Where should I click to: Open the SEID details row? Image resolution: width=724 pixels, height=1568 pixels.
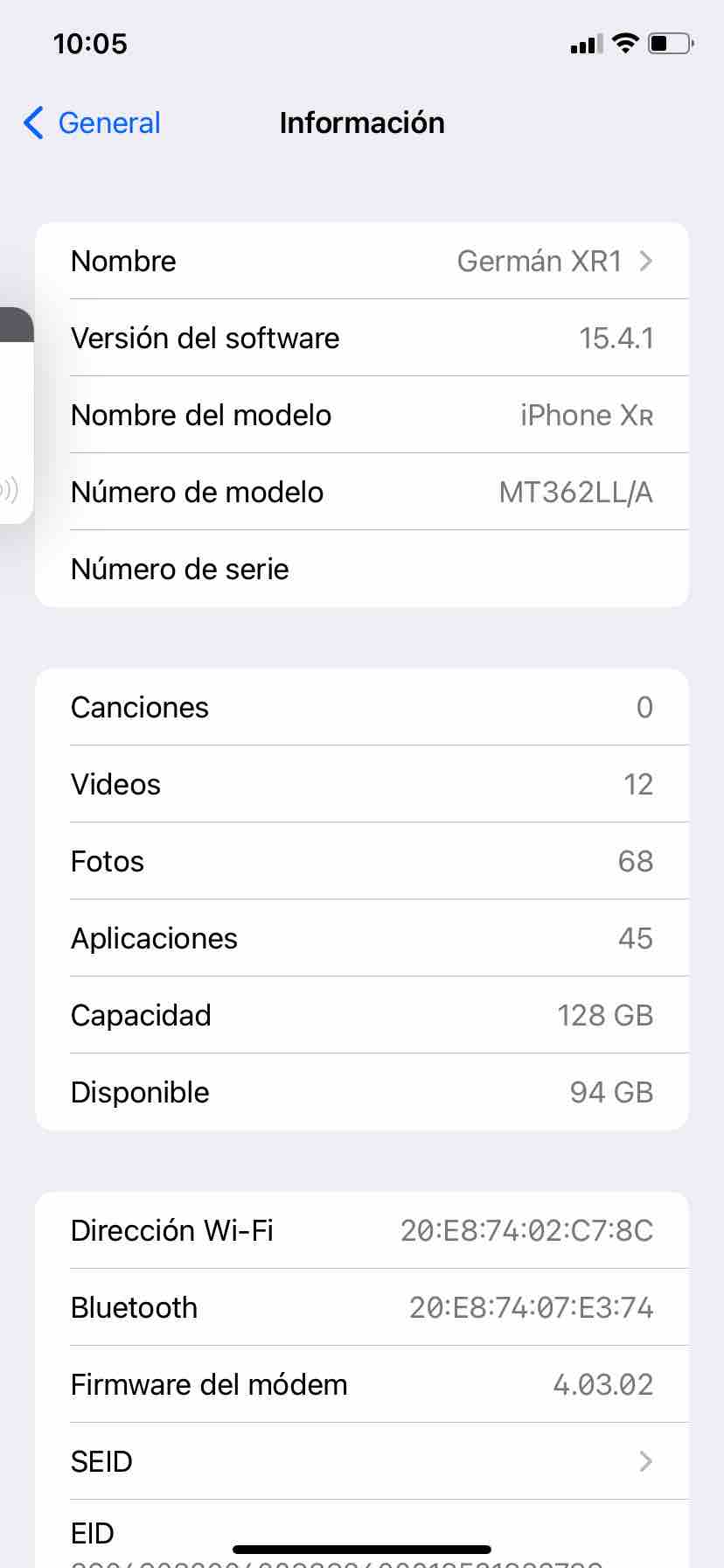click(362, 1461)
